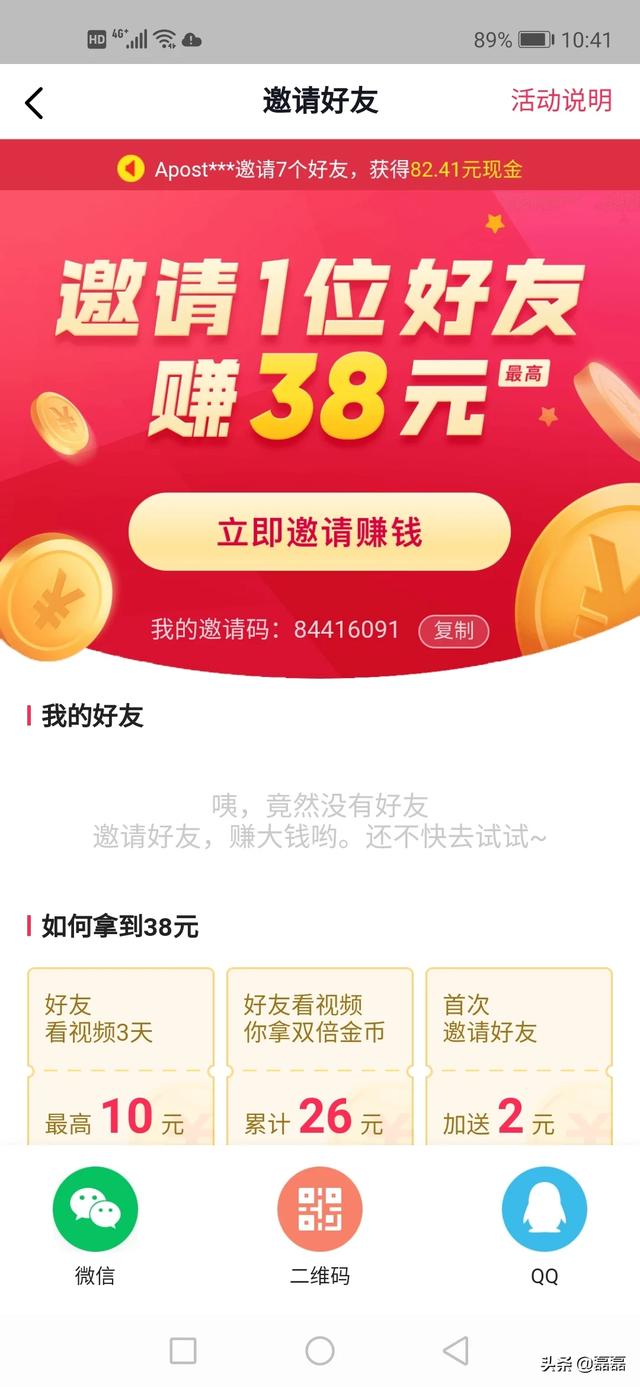
Task: Share the invitation via QQ
Action: [544, 1210]
